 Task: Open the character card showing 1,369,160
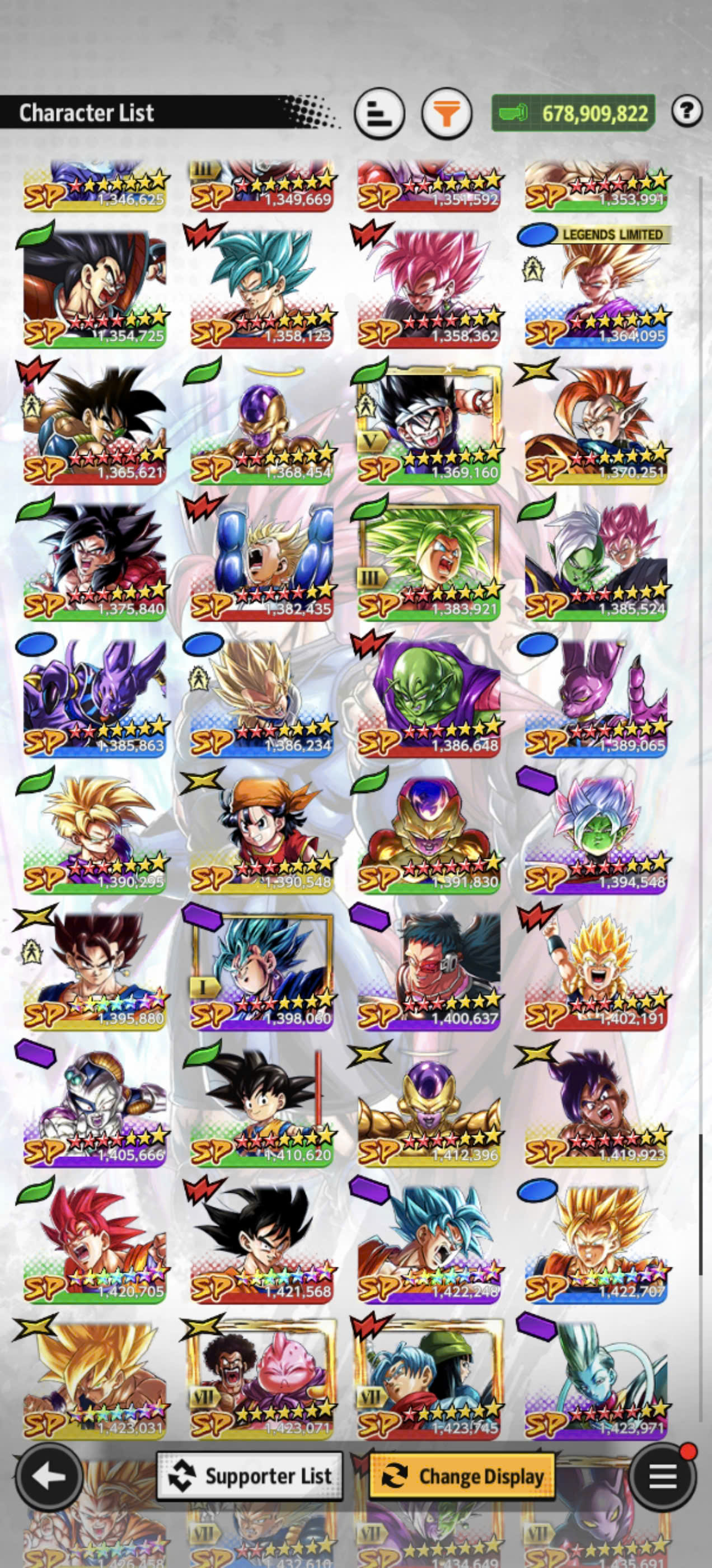tap(429, 425)
